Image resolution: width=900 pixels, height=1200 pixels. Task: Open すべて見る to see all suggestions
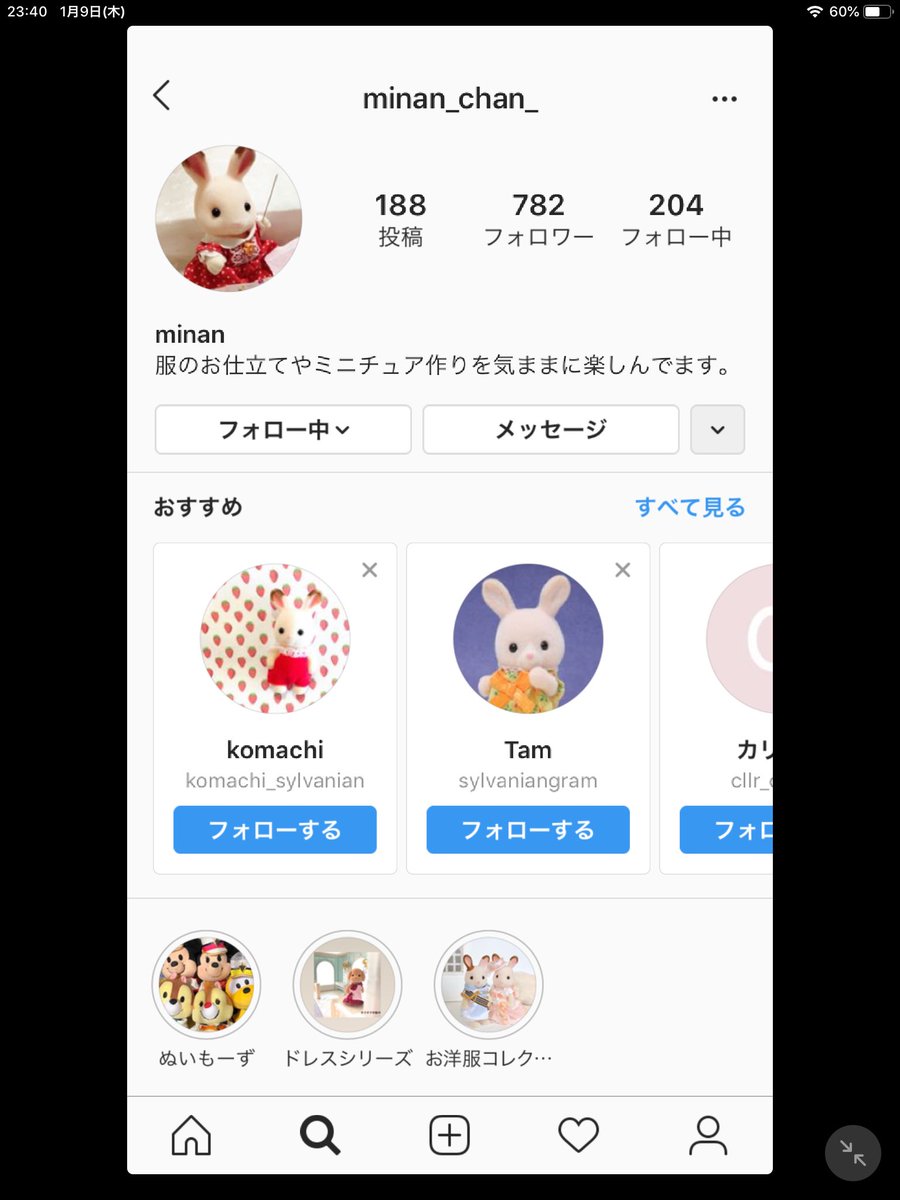pos(690,508)
